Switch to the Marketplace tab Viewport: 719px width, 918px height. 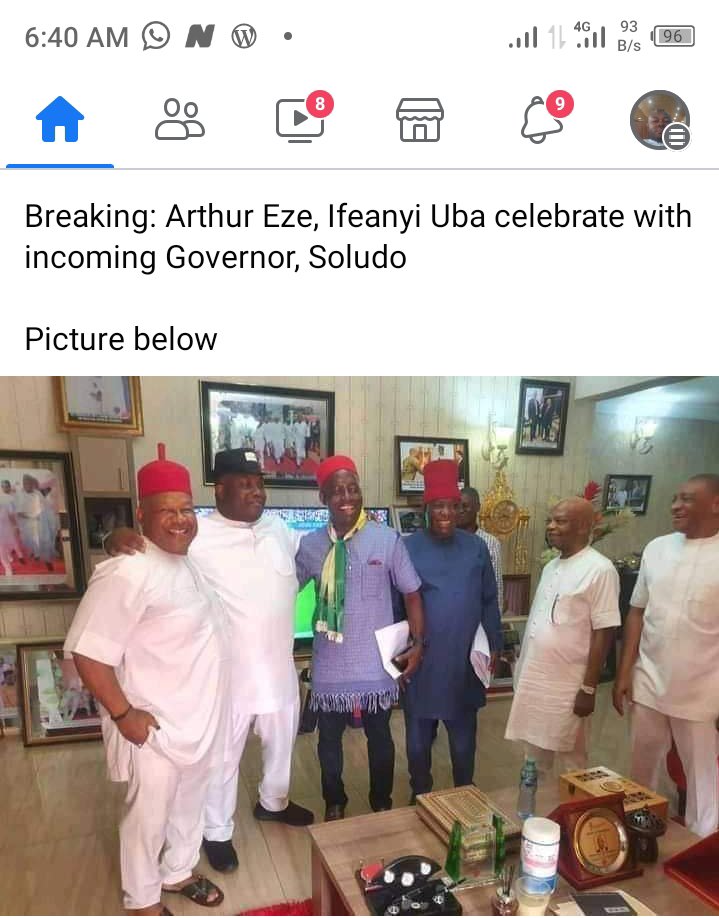pos(420,120)
